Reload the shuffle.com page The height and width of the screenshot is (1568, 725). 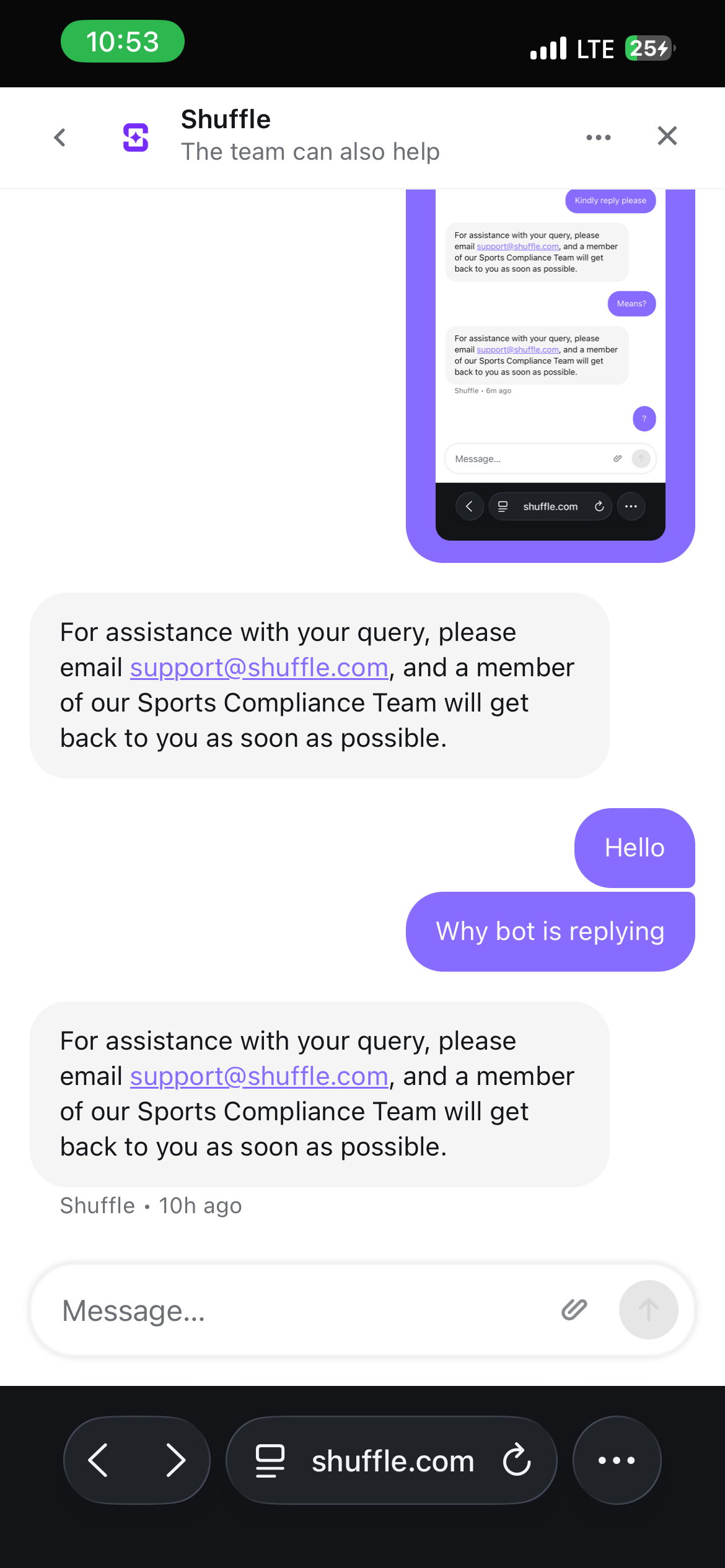pos(517,1460)
